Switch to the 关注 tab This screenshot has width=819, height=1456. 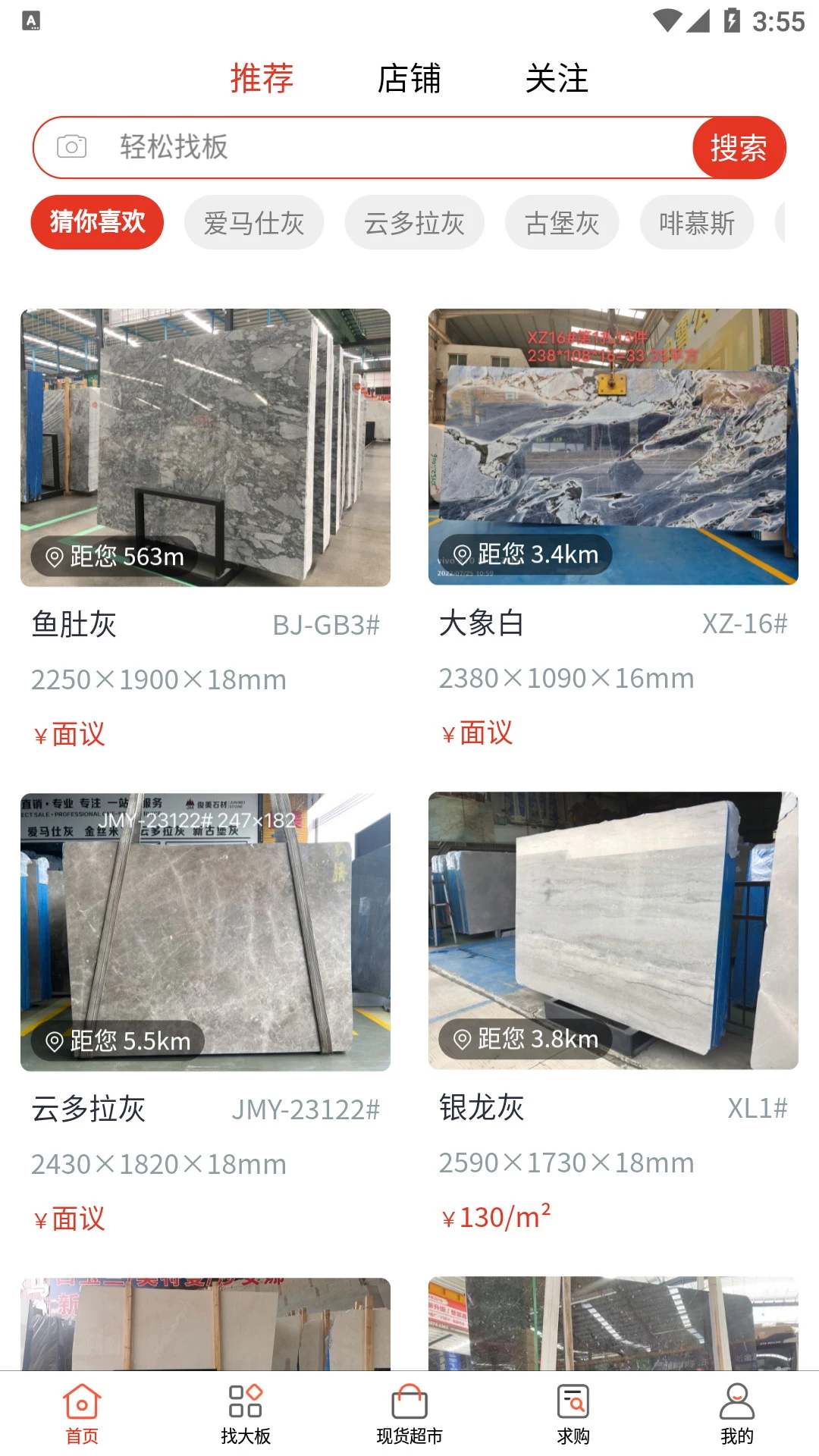pos(557,79)
